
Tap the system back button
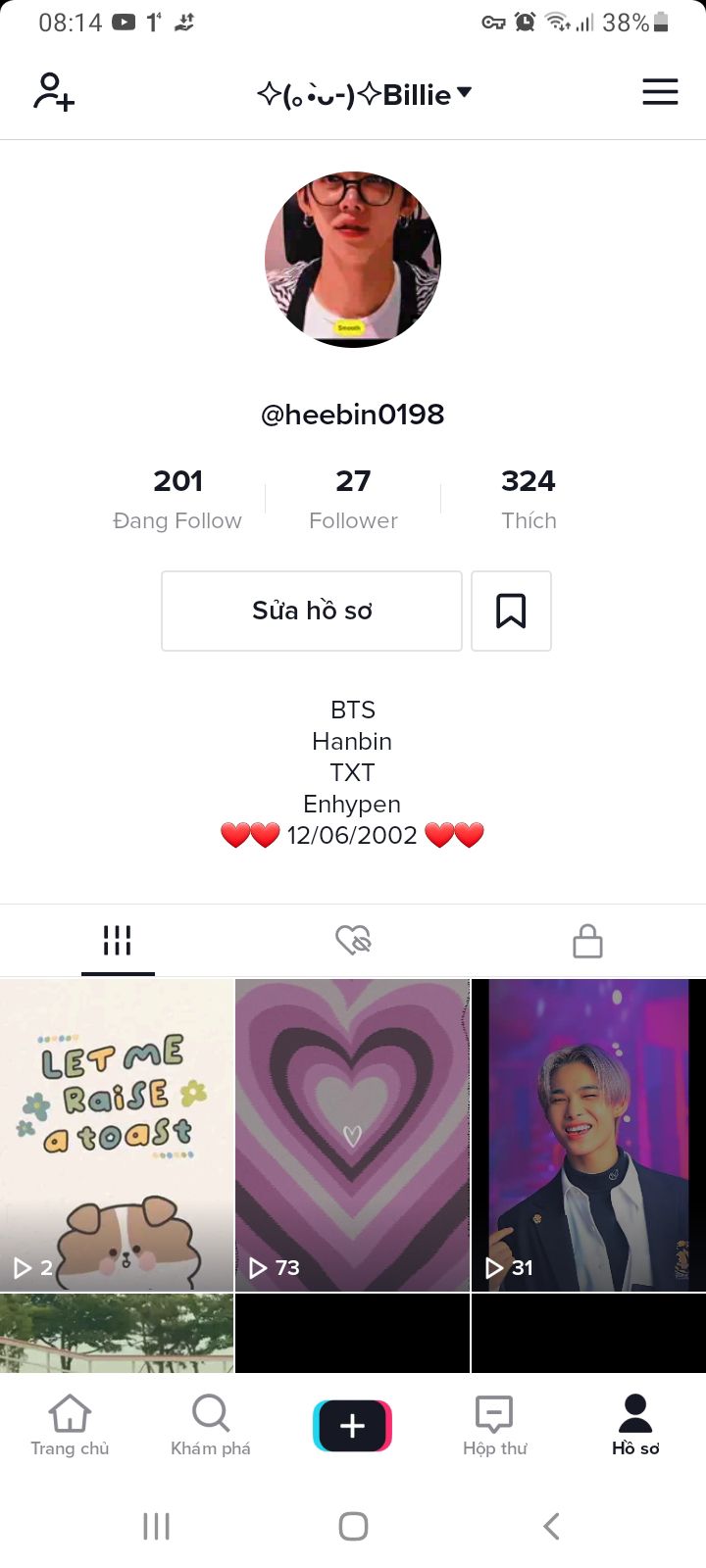click(551, 1526)
